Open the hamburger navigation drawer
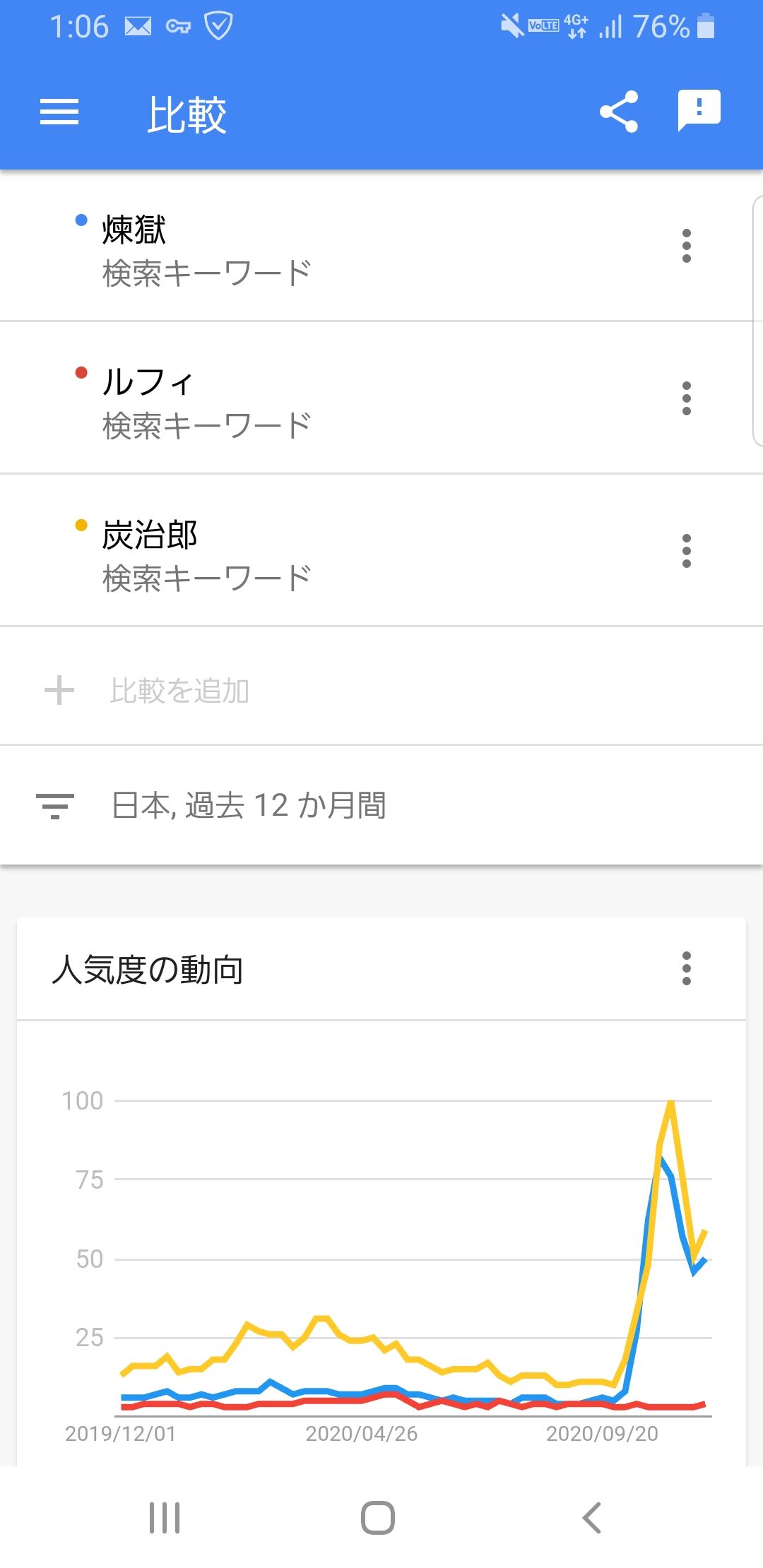The height and width of the screenshot is (1568, 763). [59, 112]
